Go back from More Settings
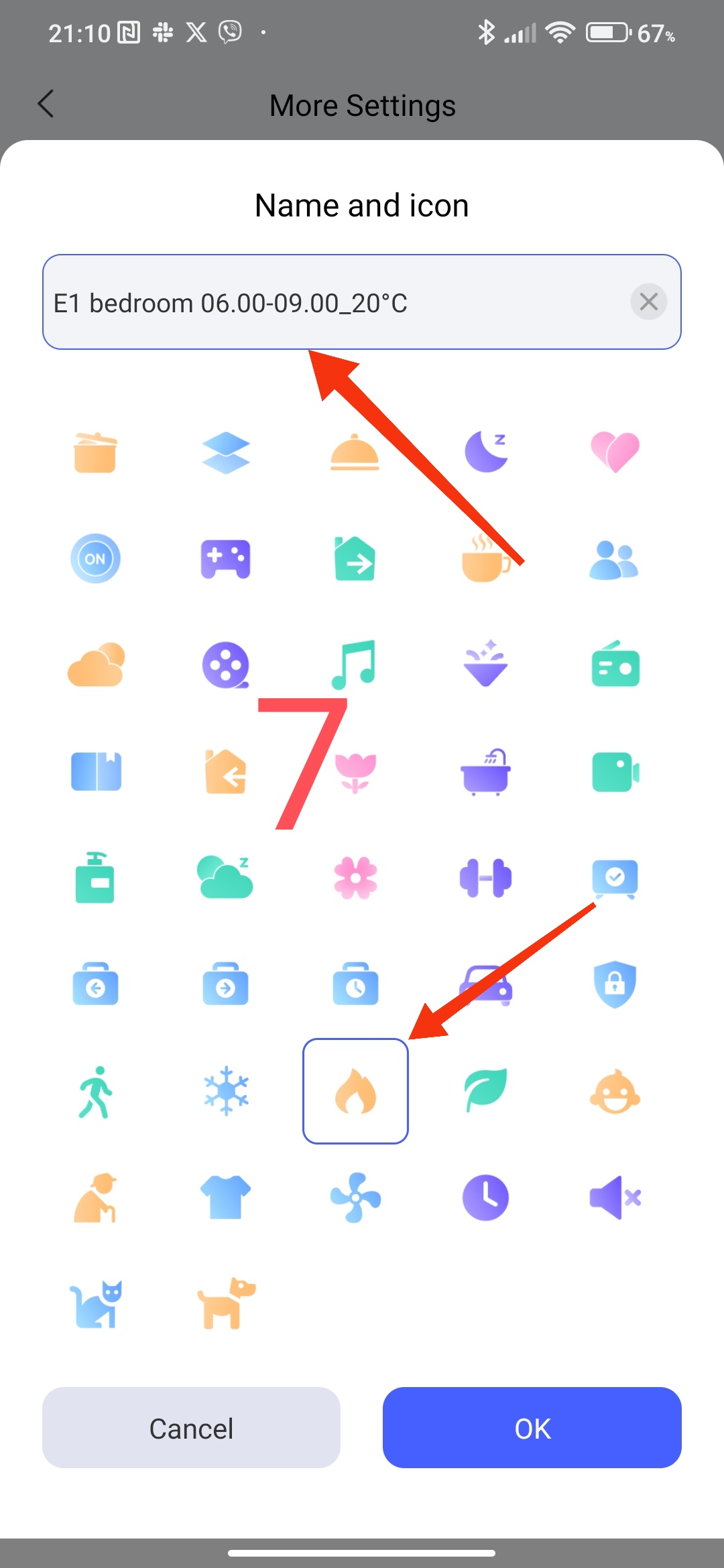This screenshot has width=724, height=1568. pos(46,104)
